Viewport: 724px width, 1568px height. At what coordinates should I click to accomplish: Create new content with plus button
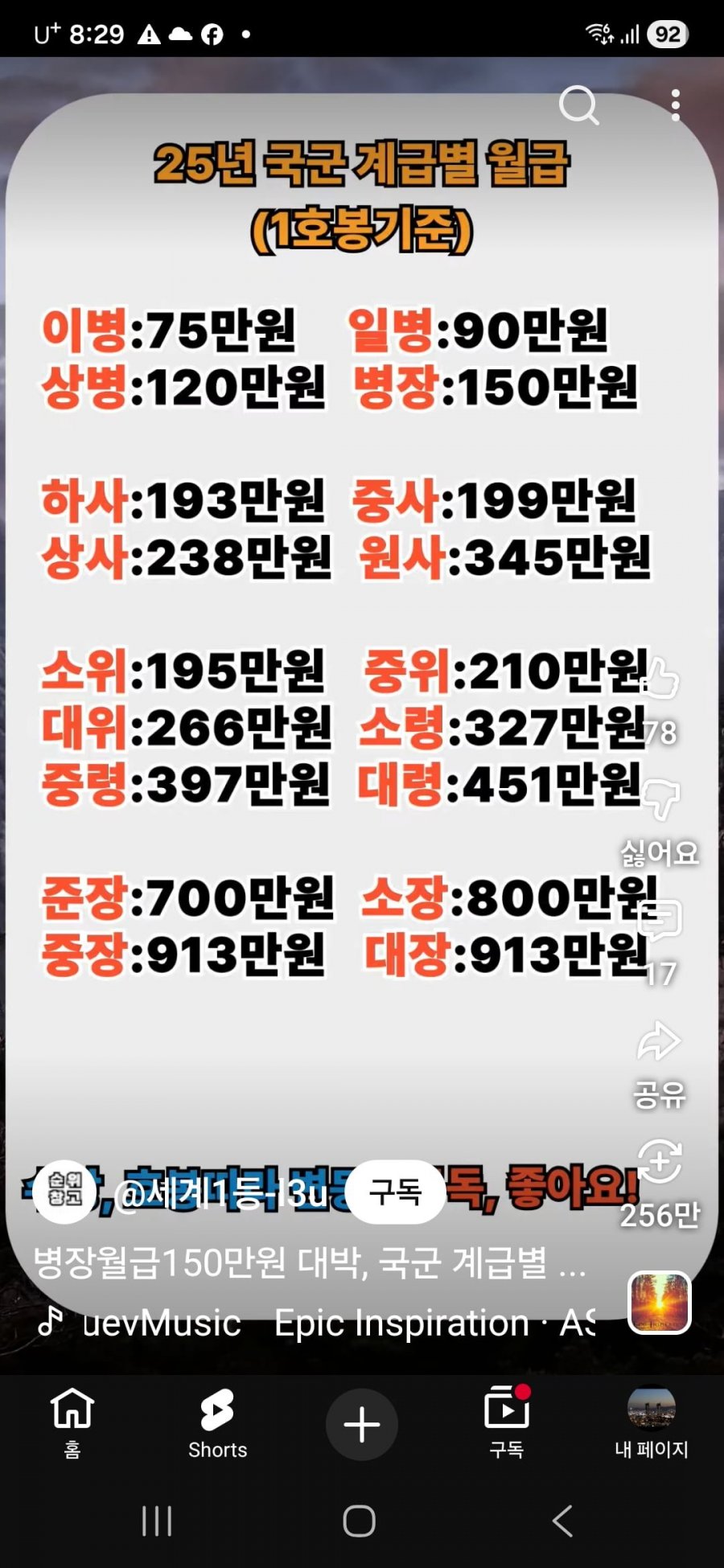pyautogui.click(x=362, y=1424)
